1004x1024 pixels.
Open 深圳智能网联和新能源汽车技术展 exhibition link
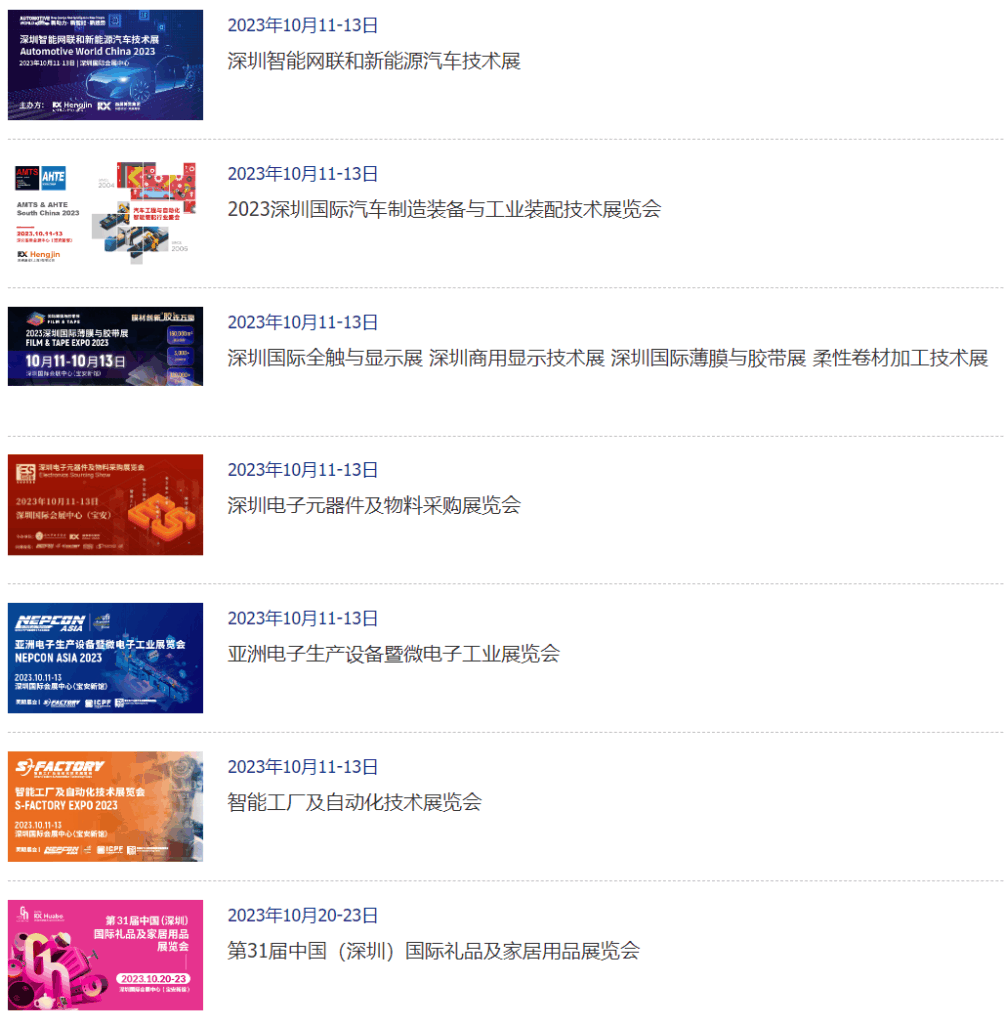[x=374, y=61]
